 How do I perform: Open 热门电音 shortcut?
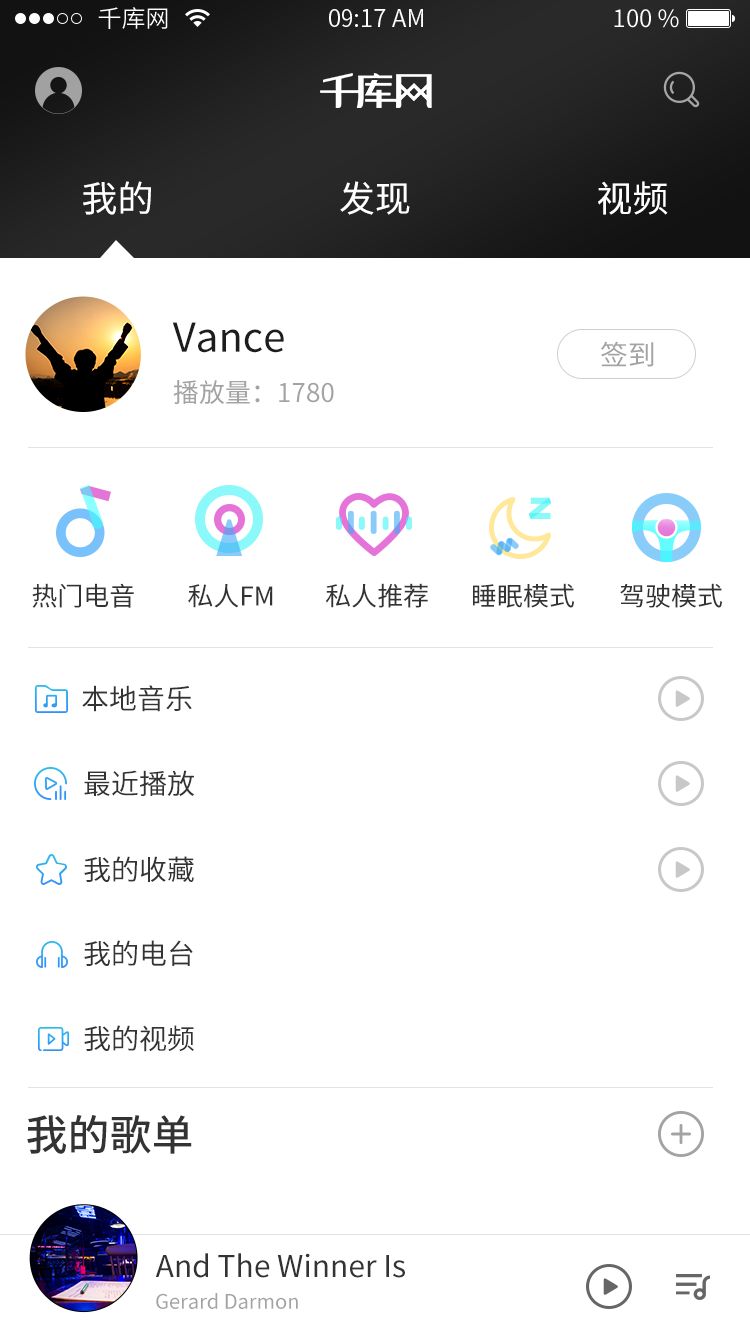pos(83,547)
